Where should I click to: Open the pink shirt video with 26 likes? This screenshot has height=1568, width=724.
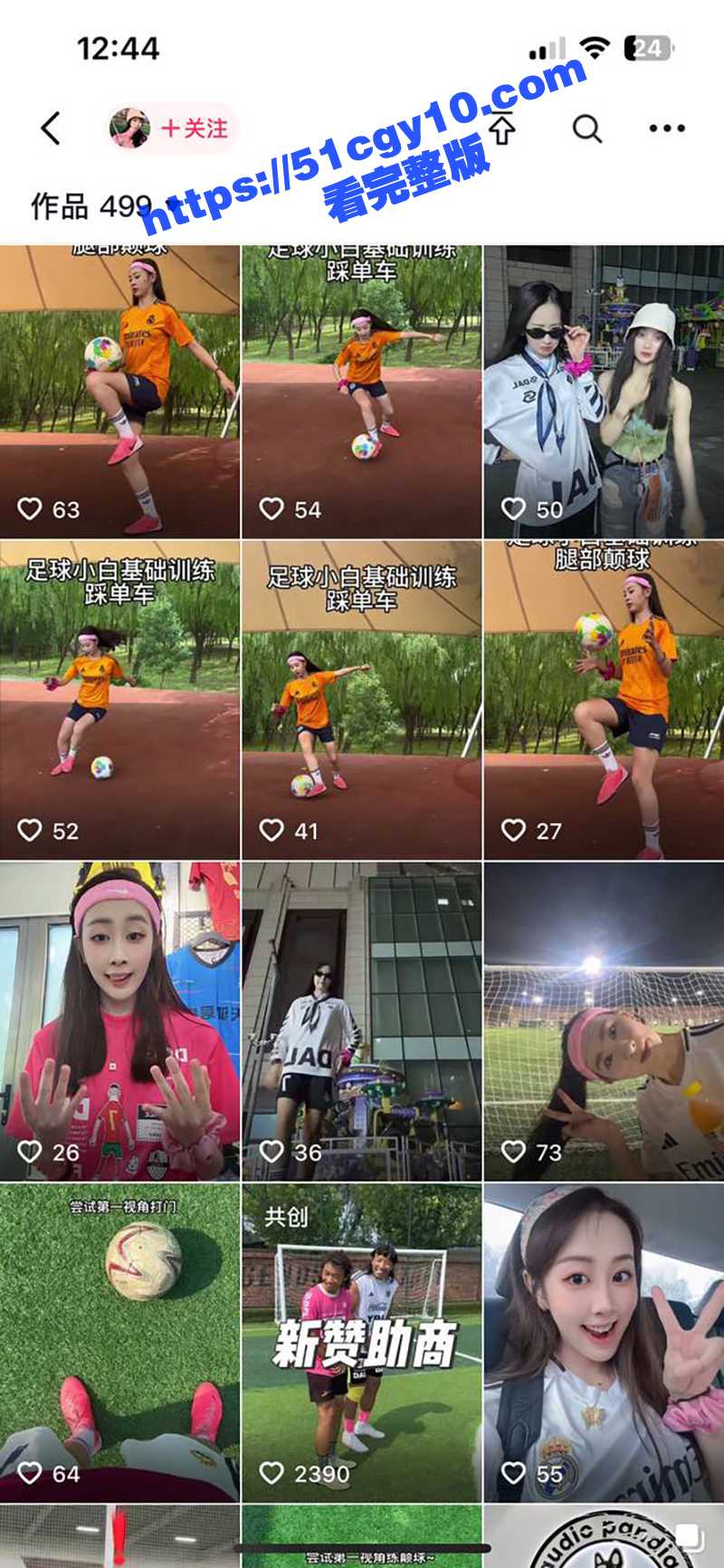point(119,1021)
